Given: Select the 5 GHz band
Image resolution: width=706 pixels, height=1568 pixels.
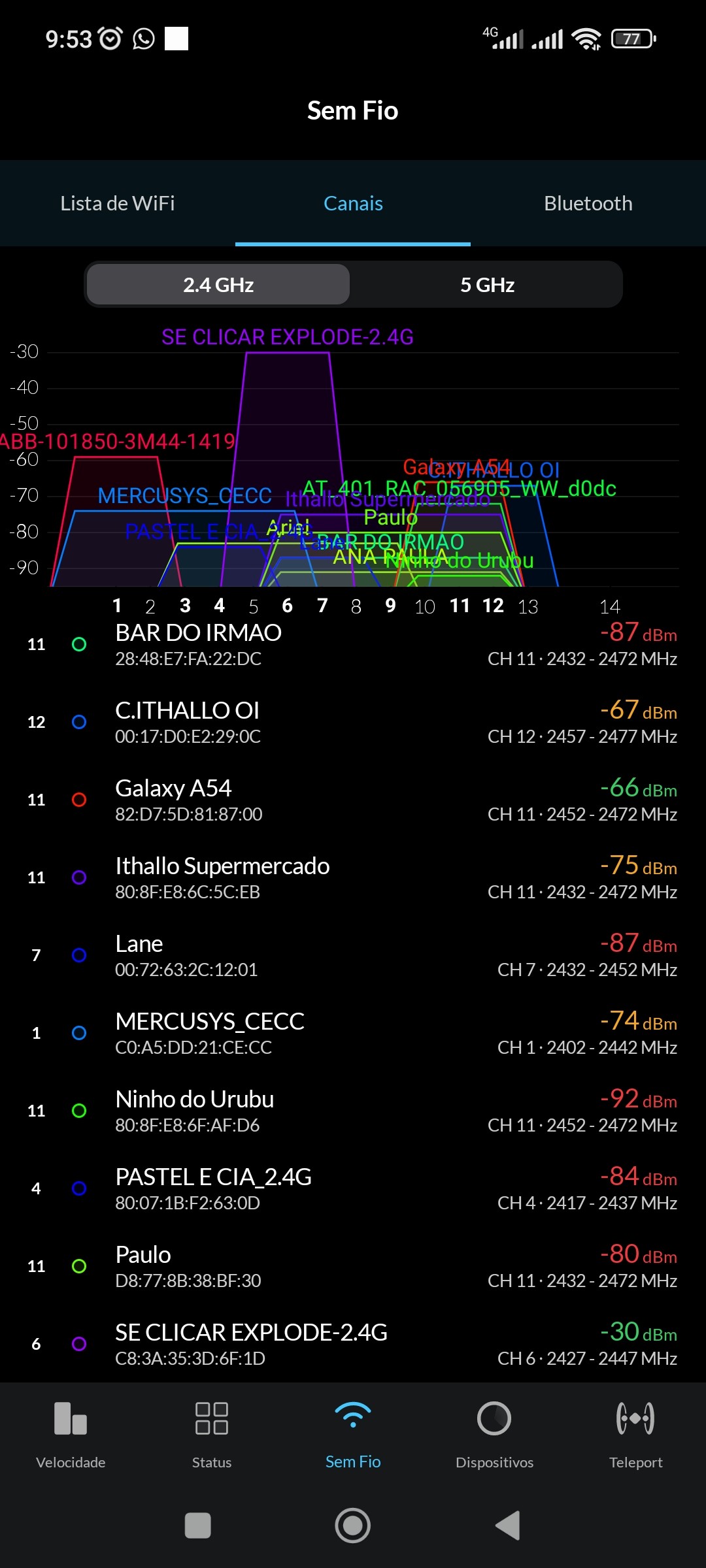Looking at the screenshot, I should (x=487, y=285).
